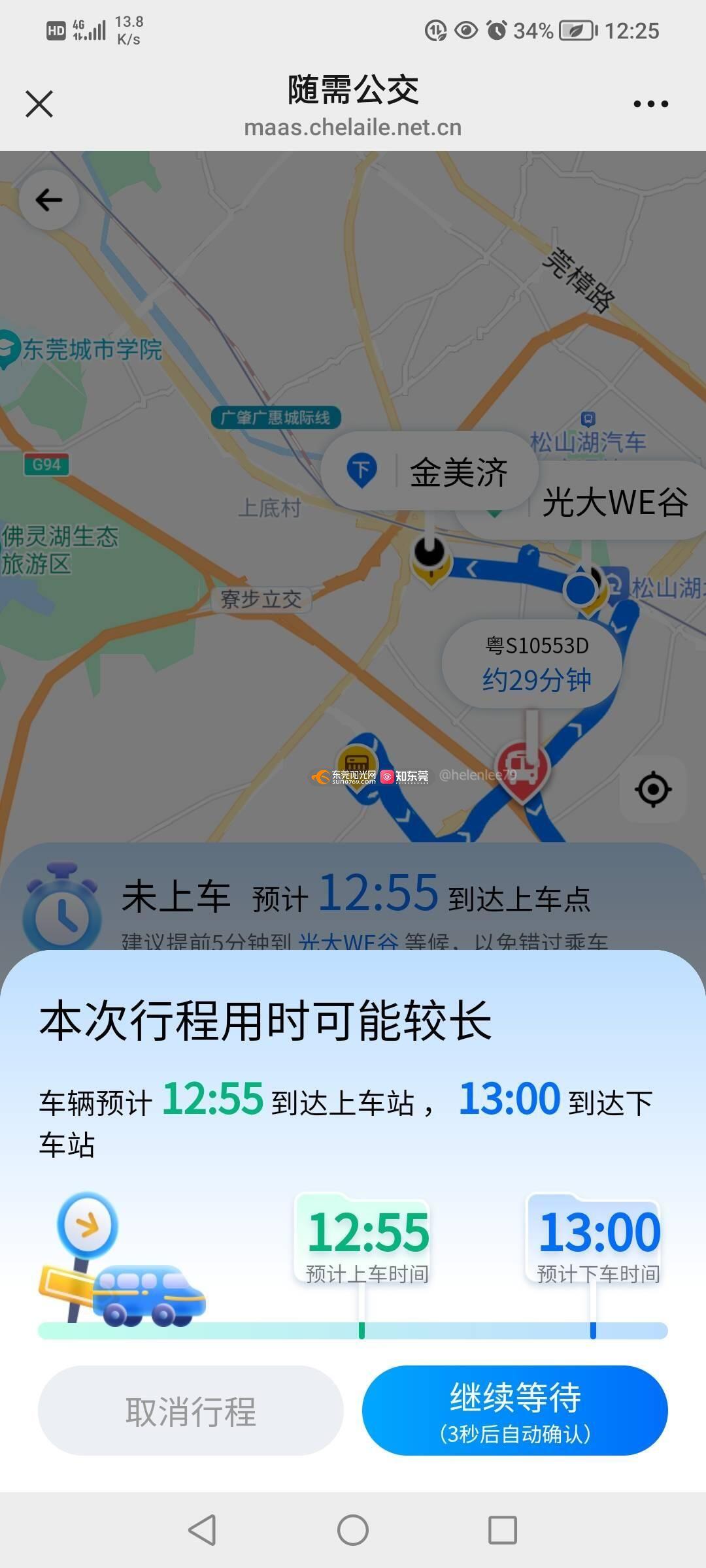Go back using the map arrow
Image resolution: width=706 pixels, height=1568 pixels.
[49, 200]
